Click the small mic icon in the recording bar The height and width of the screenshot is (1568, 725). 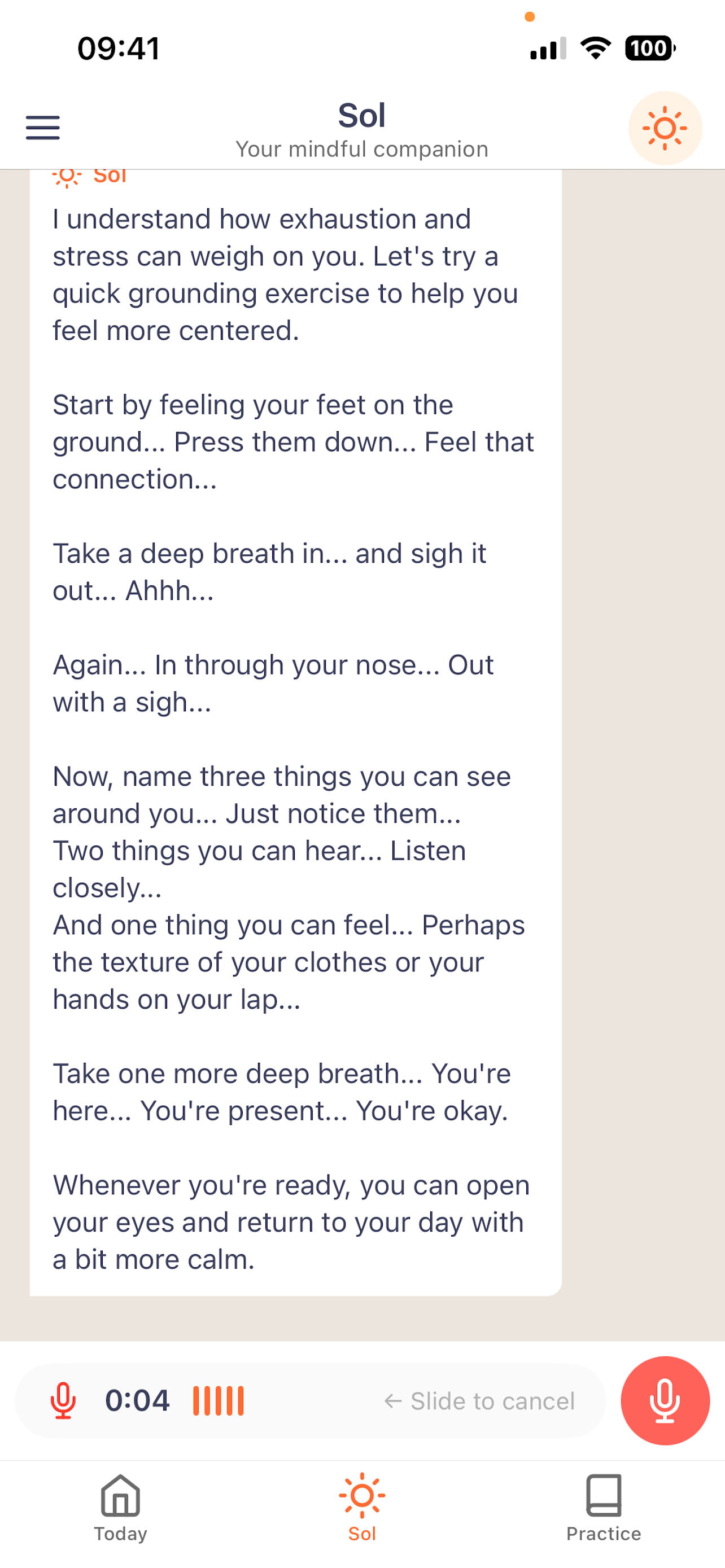63,1400
